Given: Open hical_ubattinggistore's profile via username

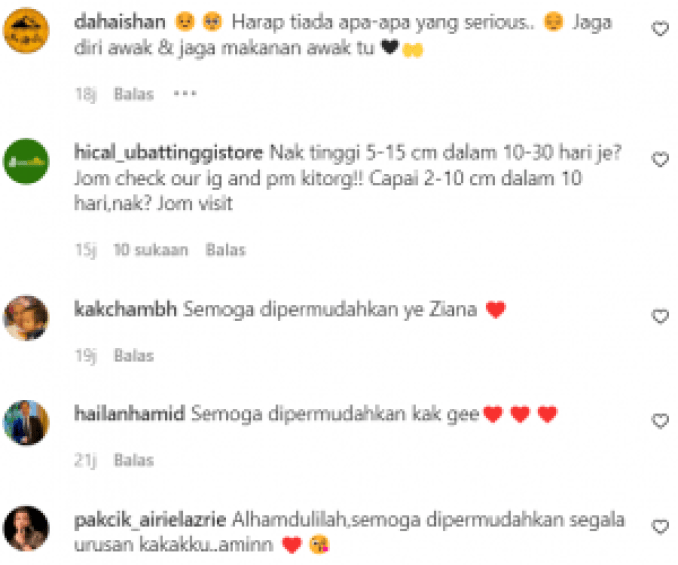Looking at the screenshot, I should [168, 153].
